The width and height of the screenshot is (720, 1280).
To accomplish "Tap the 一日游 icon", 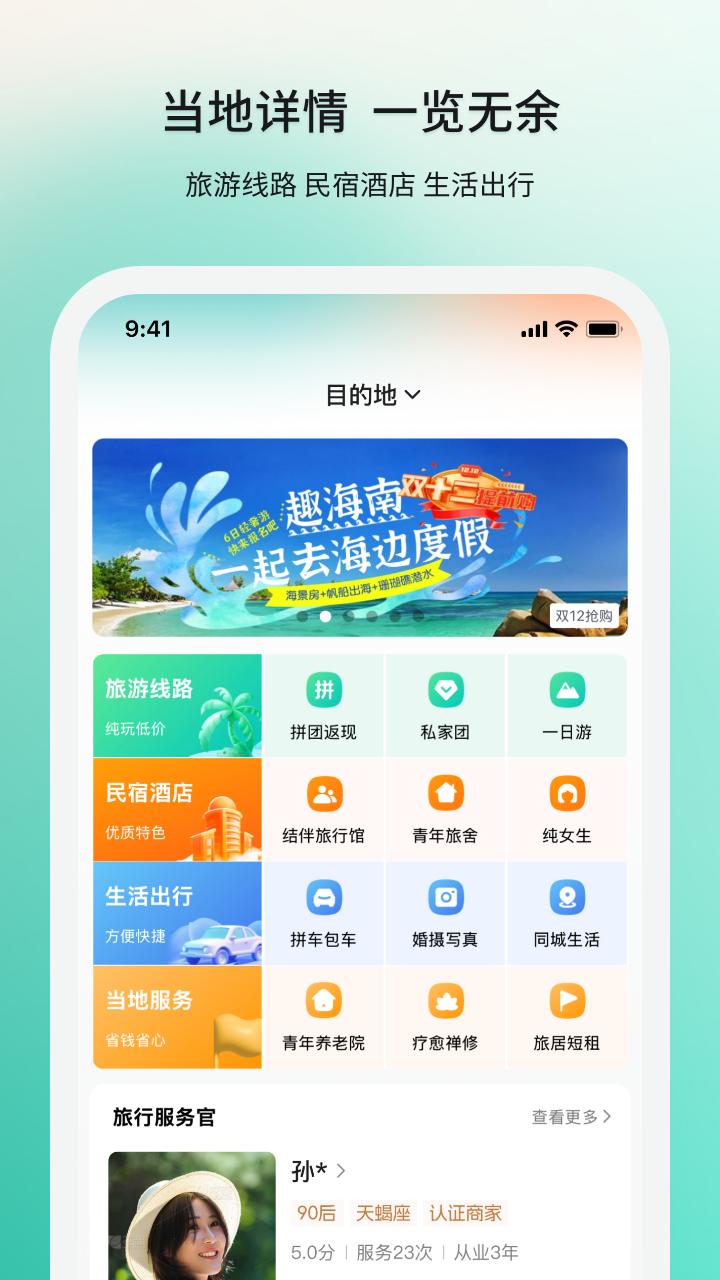I will pos(567,690).
